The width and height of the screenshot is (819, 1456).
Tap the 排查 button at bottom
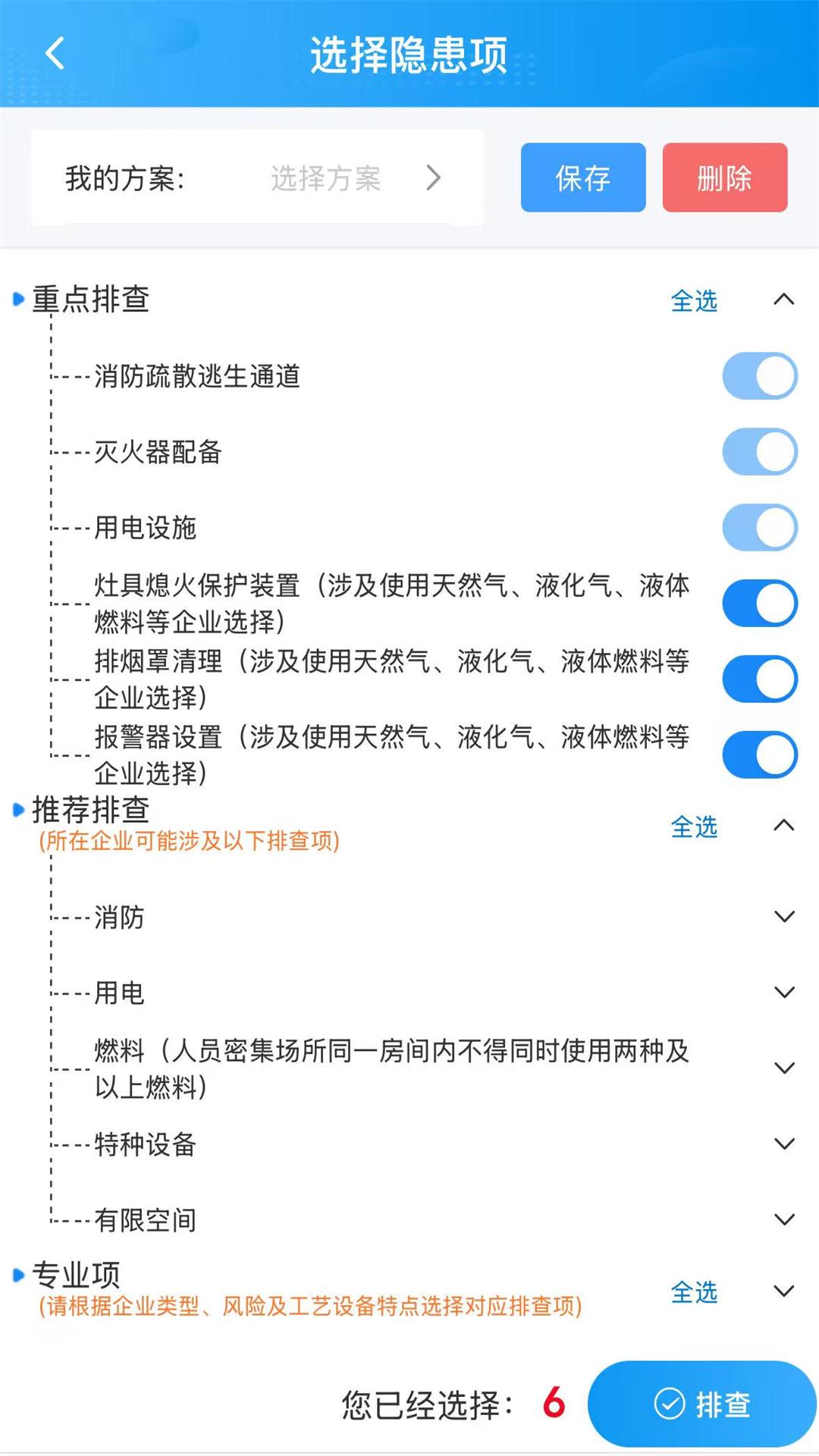point(705,1404)
